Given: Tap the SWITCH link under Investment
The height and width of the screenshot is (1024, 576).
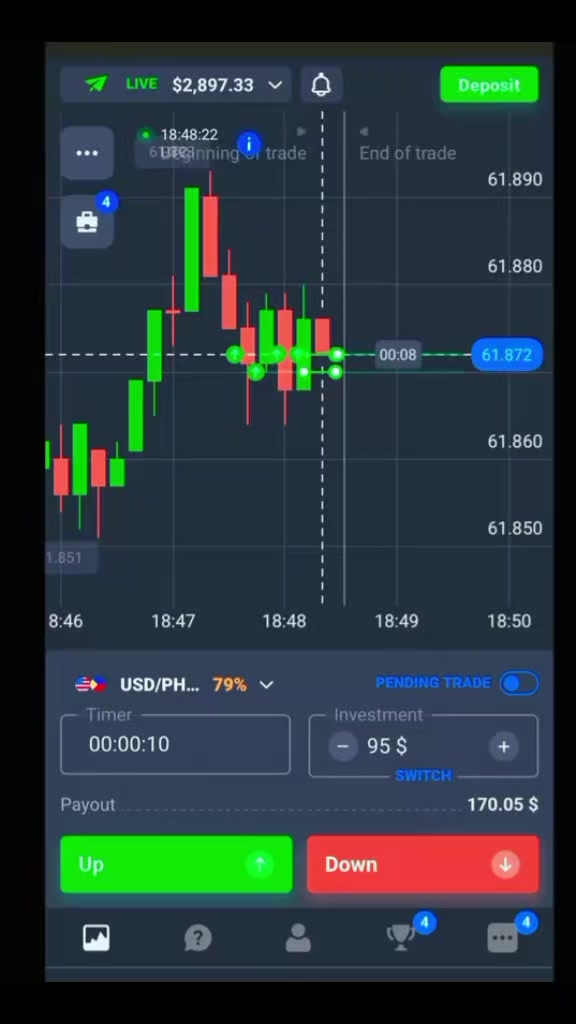Looking at the screenshot, I should coord(423,775).
